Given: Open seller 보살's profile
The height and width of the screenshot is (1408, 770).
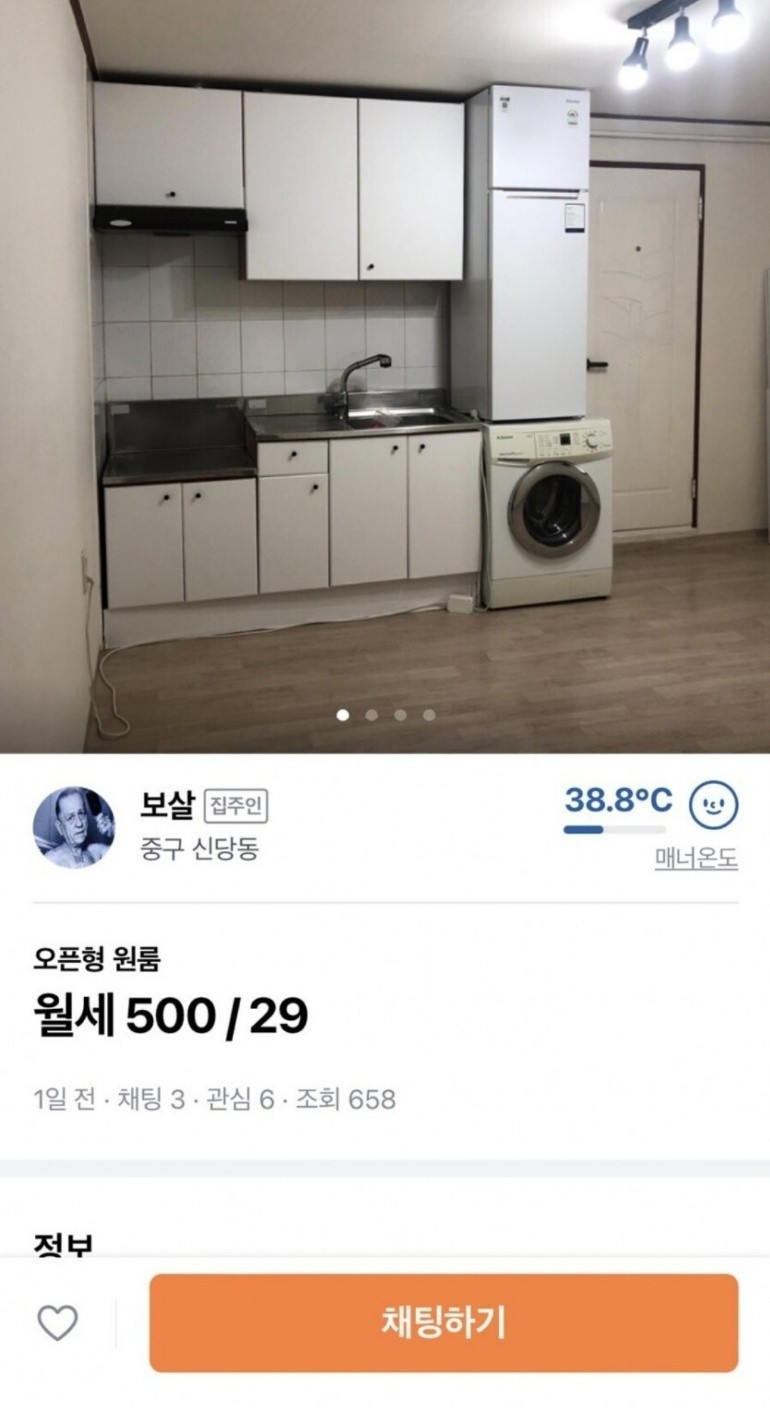Looking at the screenshot, I should 74,827.
